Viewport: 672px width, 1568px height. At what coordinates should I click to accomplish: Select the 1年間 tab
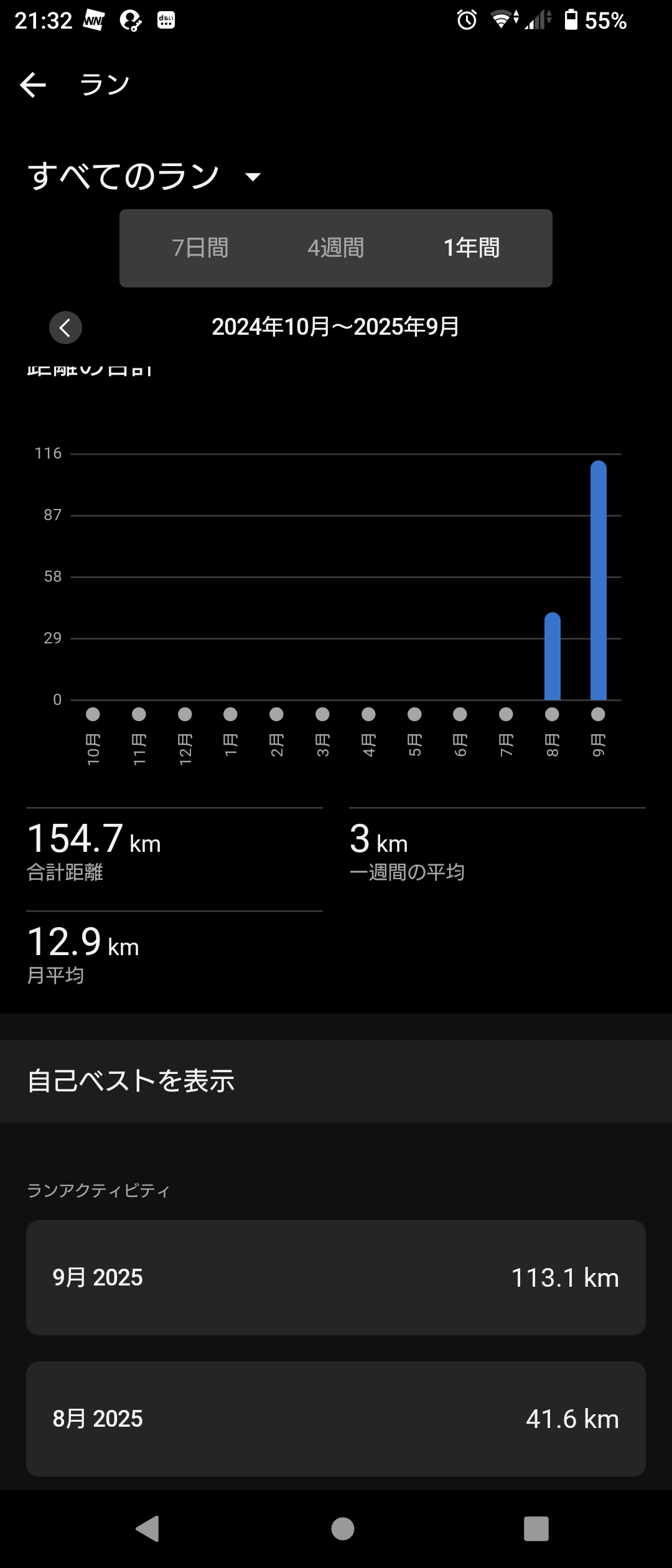(x=471, y=248)
